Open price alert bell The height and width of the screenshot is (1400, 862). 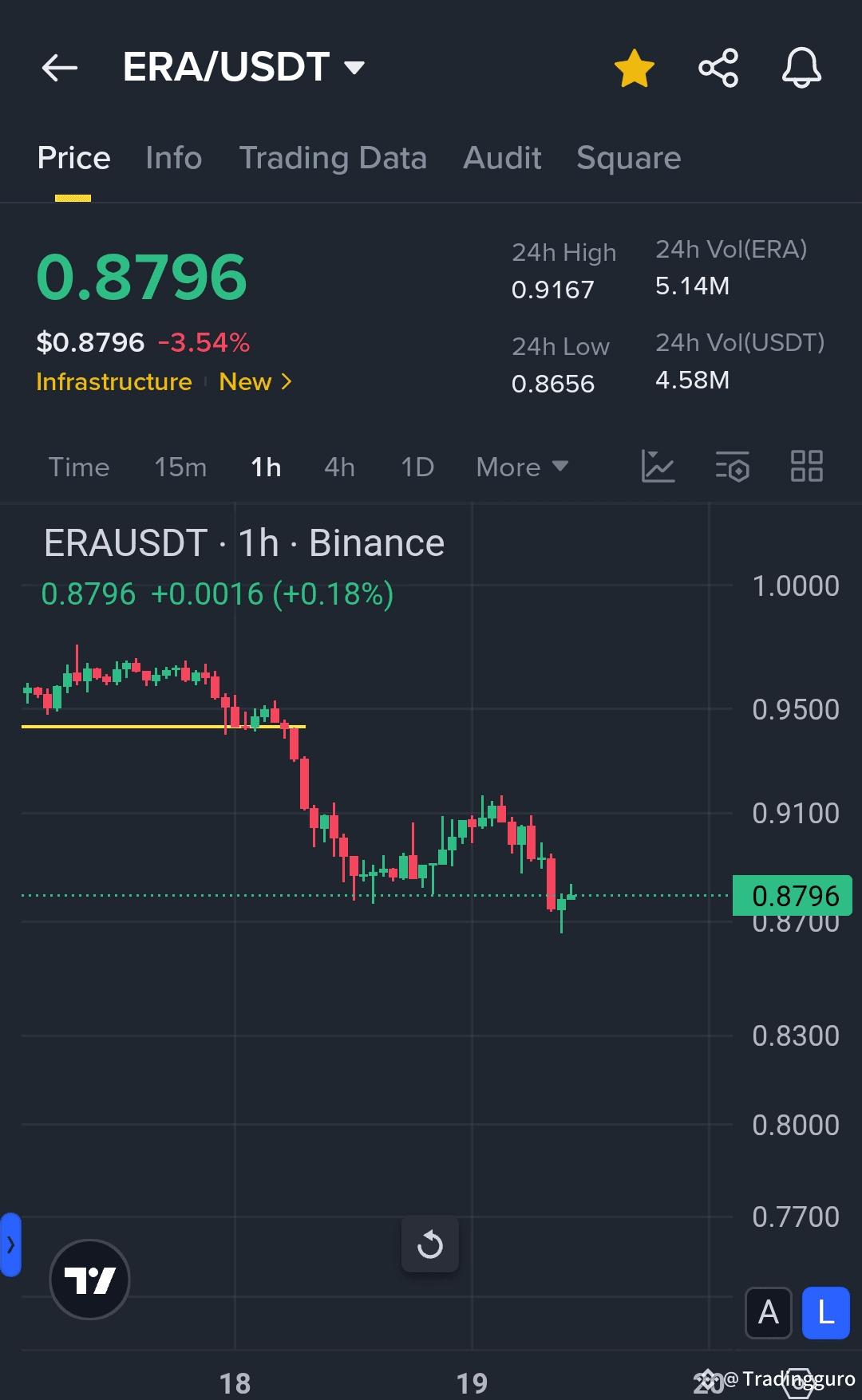pyautogui.click(x=801, y=68)
